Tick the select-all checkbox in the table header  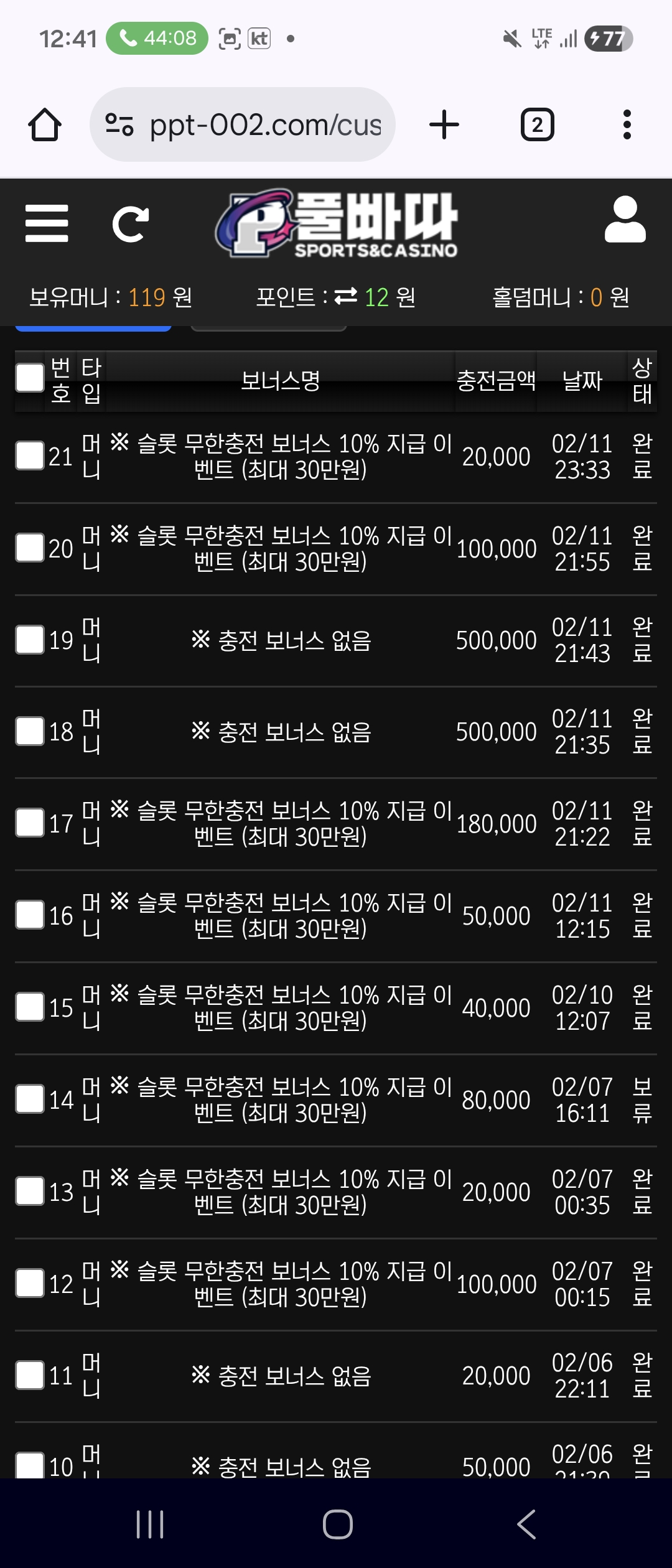pos(30,378)
